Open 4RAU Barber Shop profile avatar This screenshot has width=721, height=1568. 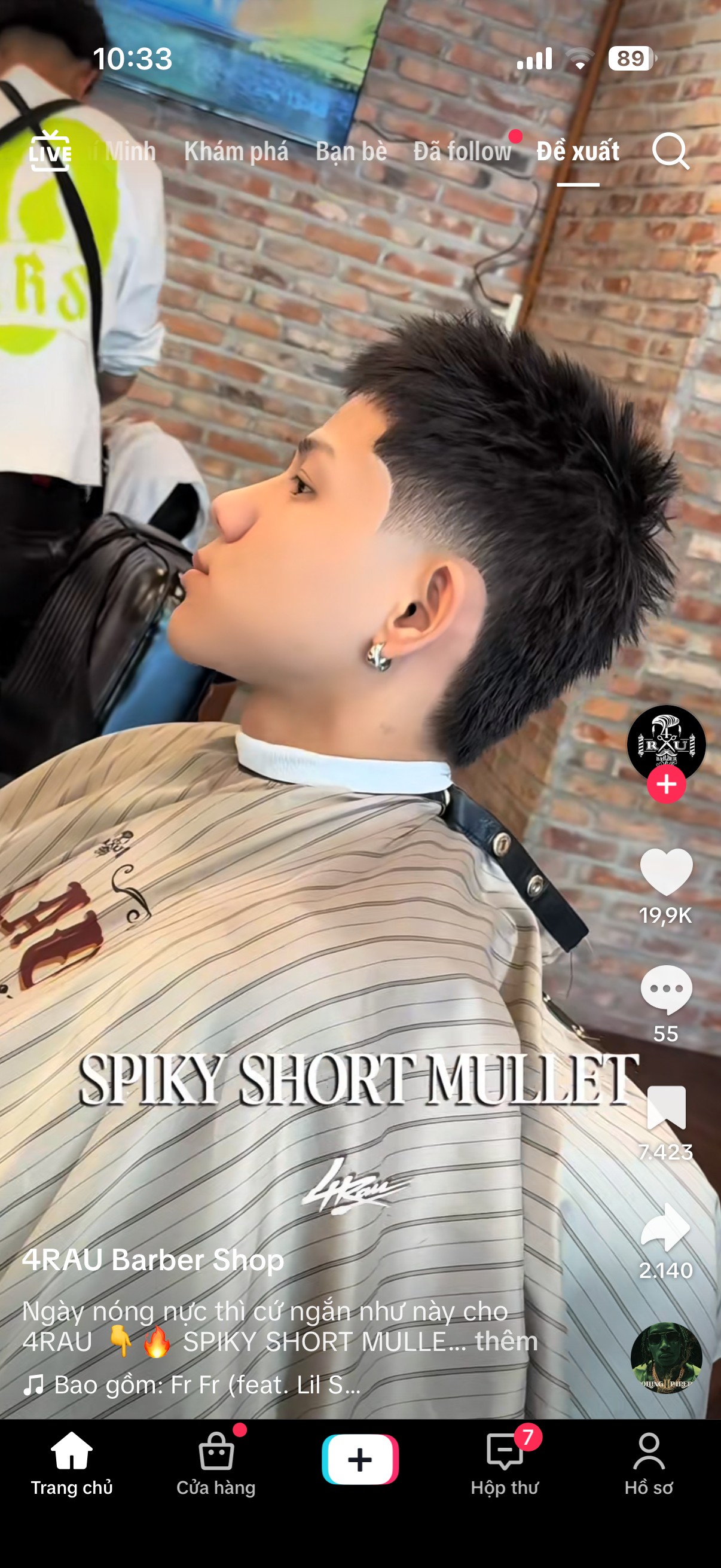665,742
